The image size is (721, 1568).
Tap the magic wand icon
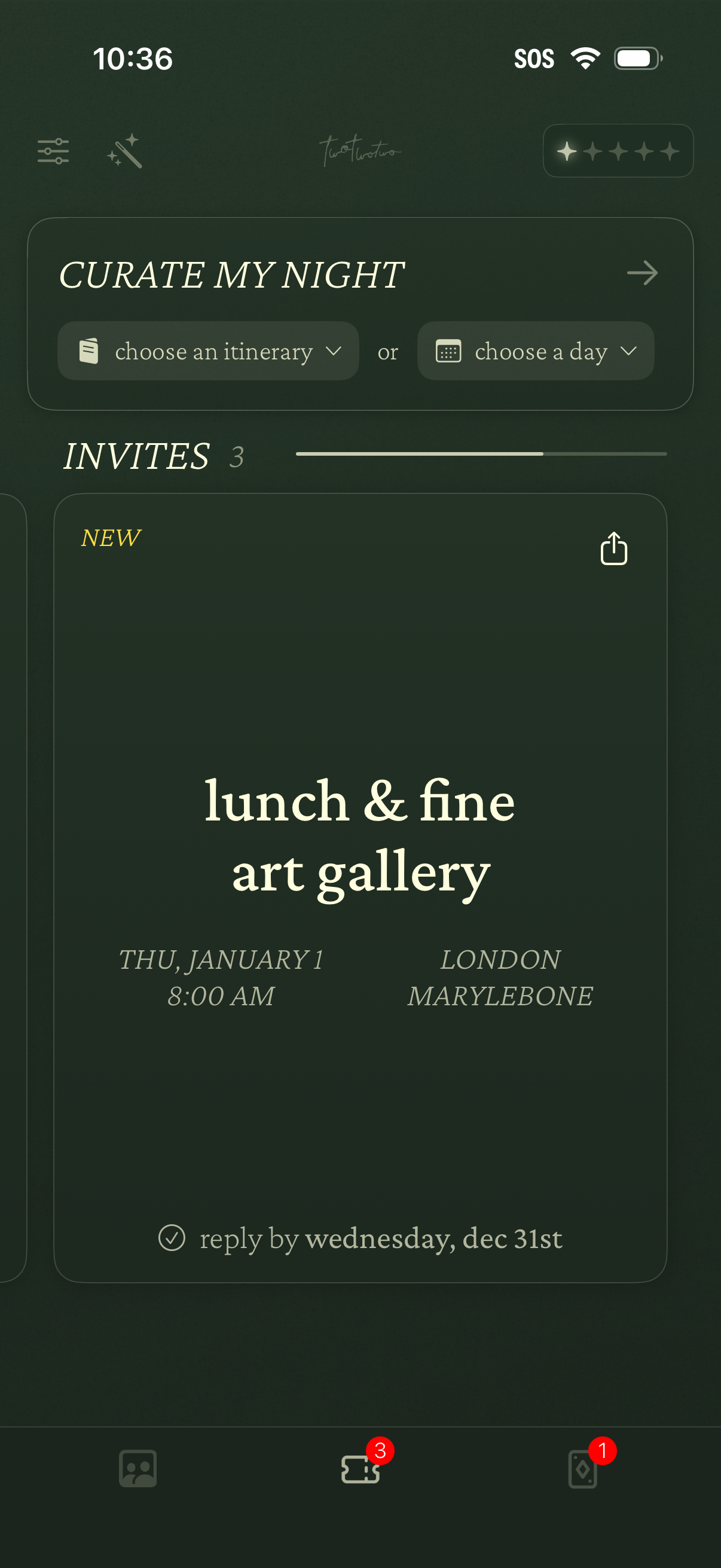[125, 151]
